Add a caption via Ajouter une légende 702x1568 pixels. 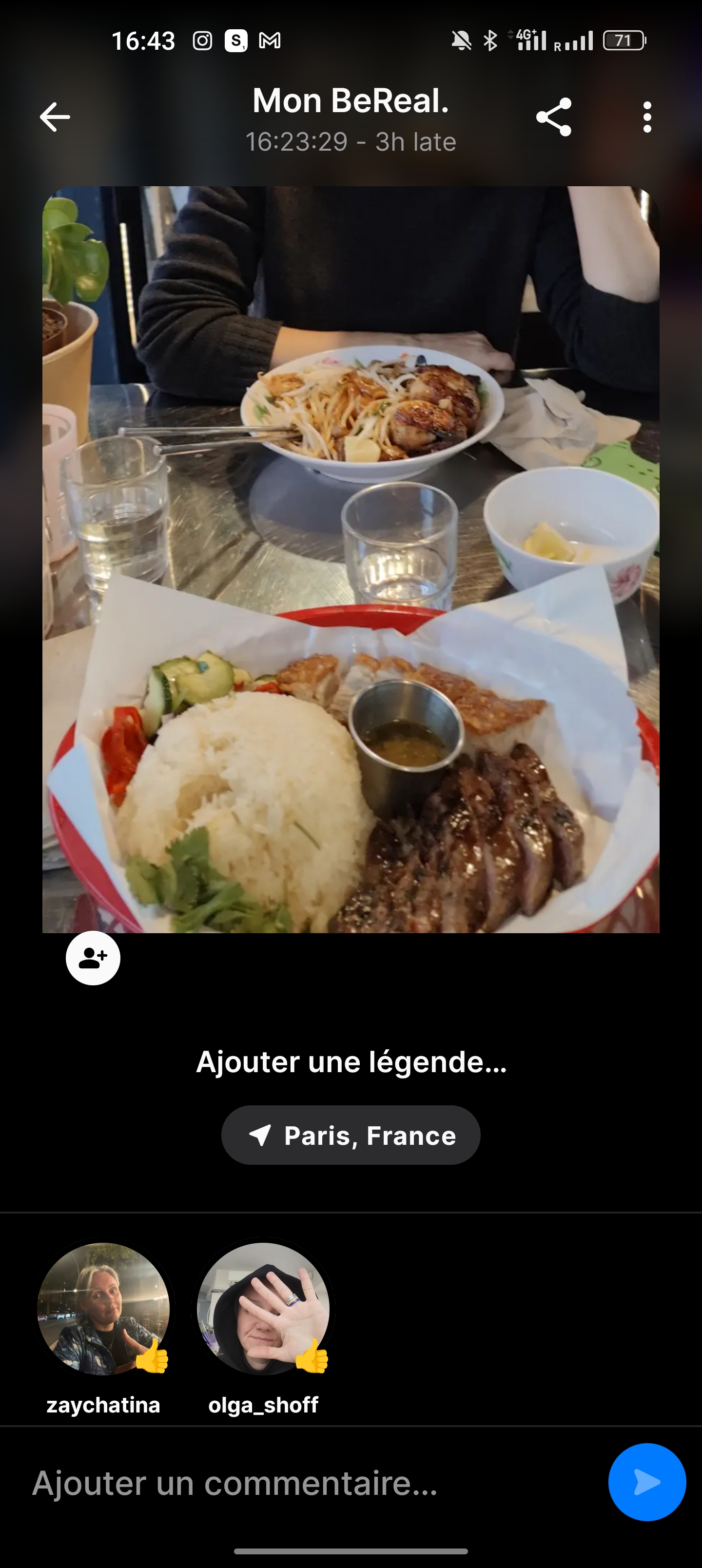point(351,1062)
